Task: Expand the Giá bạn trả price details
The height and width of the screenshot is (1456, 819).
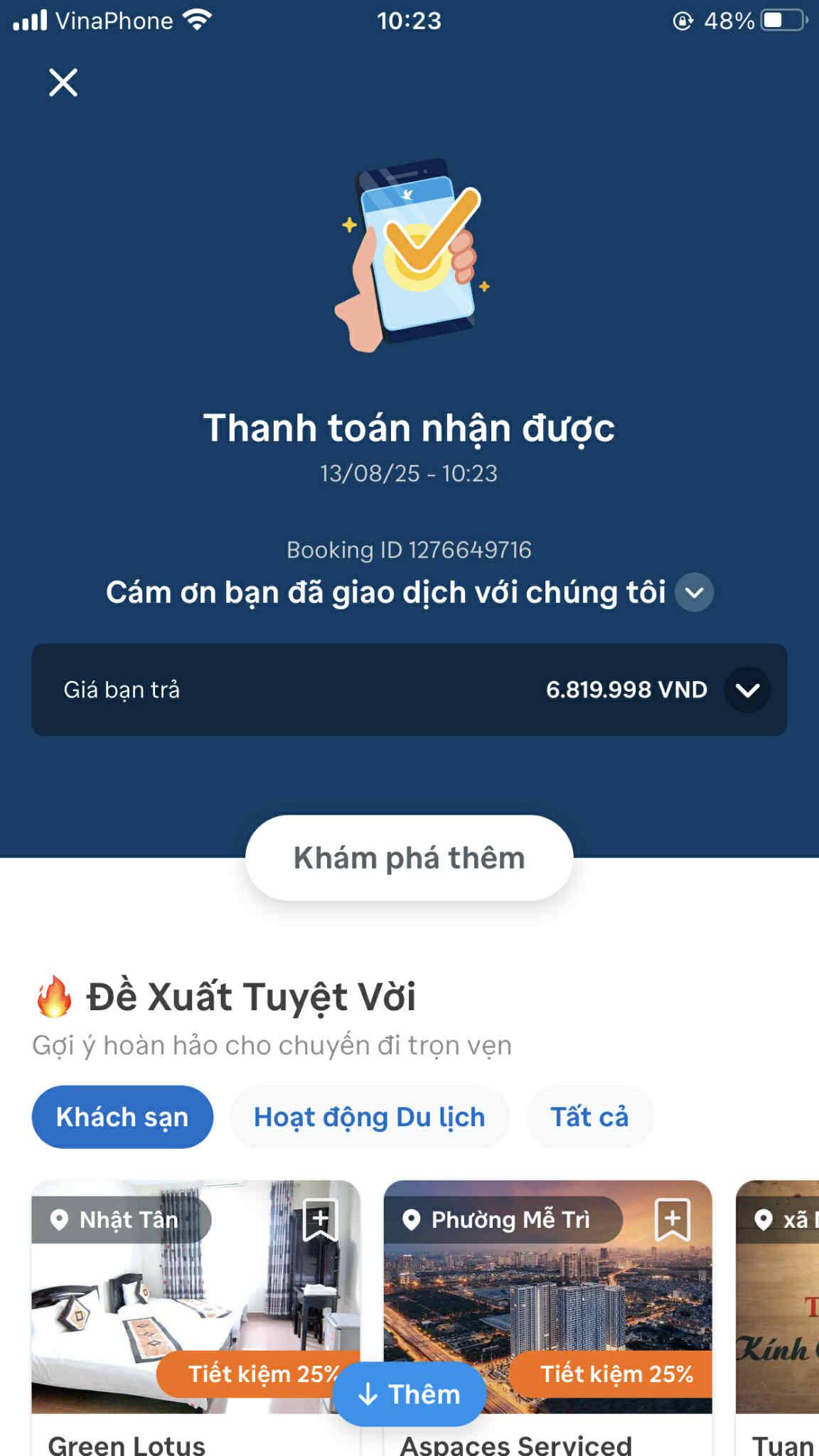Action: point(746,690)
